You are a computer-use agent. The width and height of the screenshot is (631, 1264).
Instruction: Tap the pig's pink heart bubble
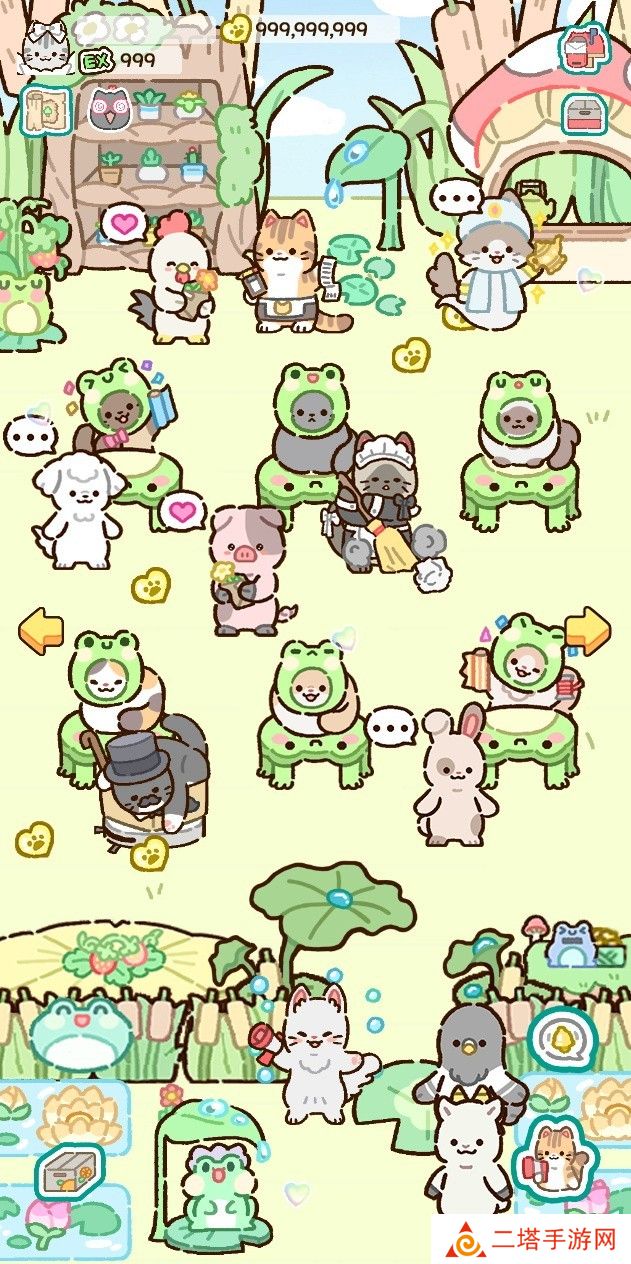pos(182,511)
